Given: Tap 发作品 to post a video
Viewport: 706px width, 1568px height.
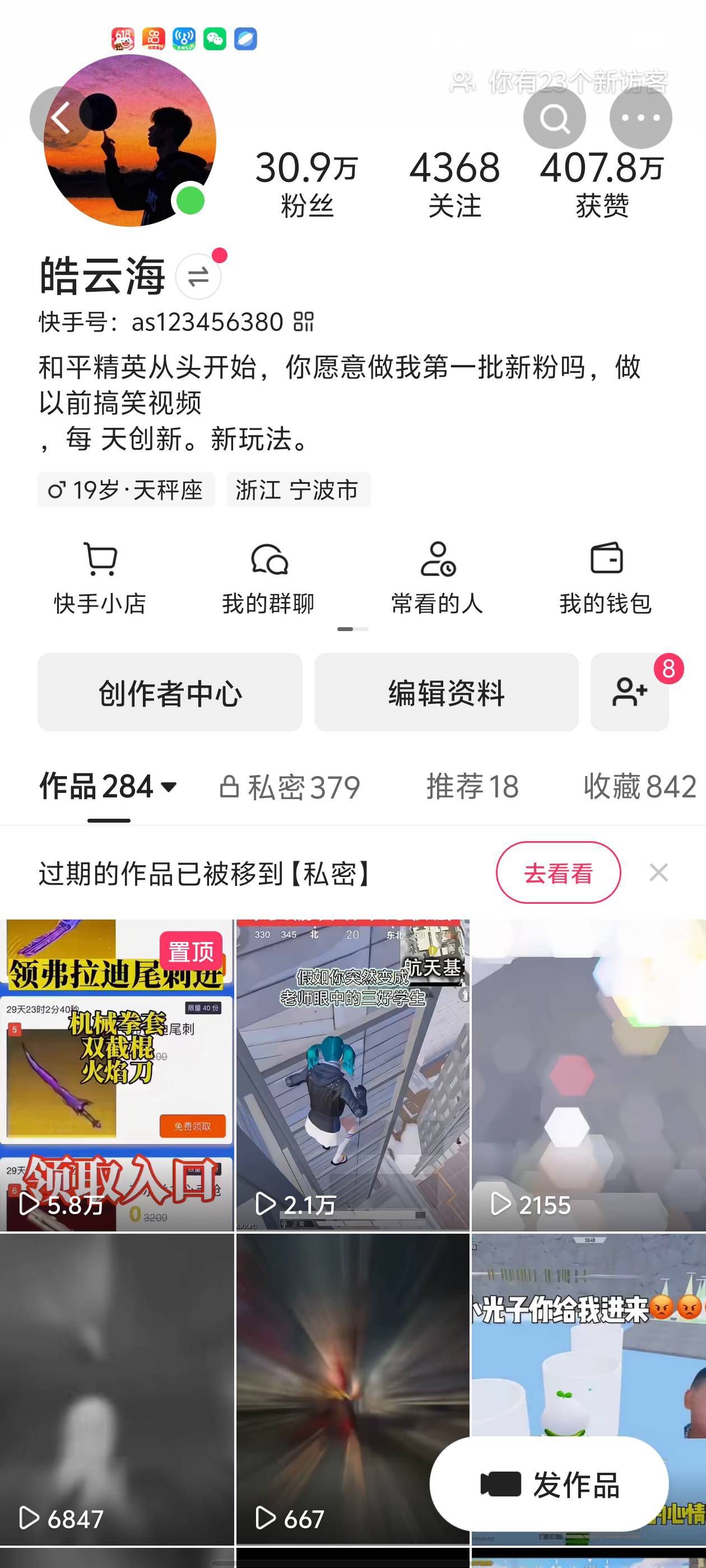Looking at the screenshot, I should point(550,1485).
